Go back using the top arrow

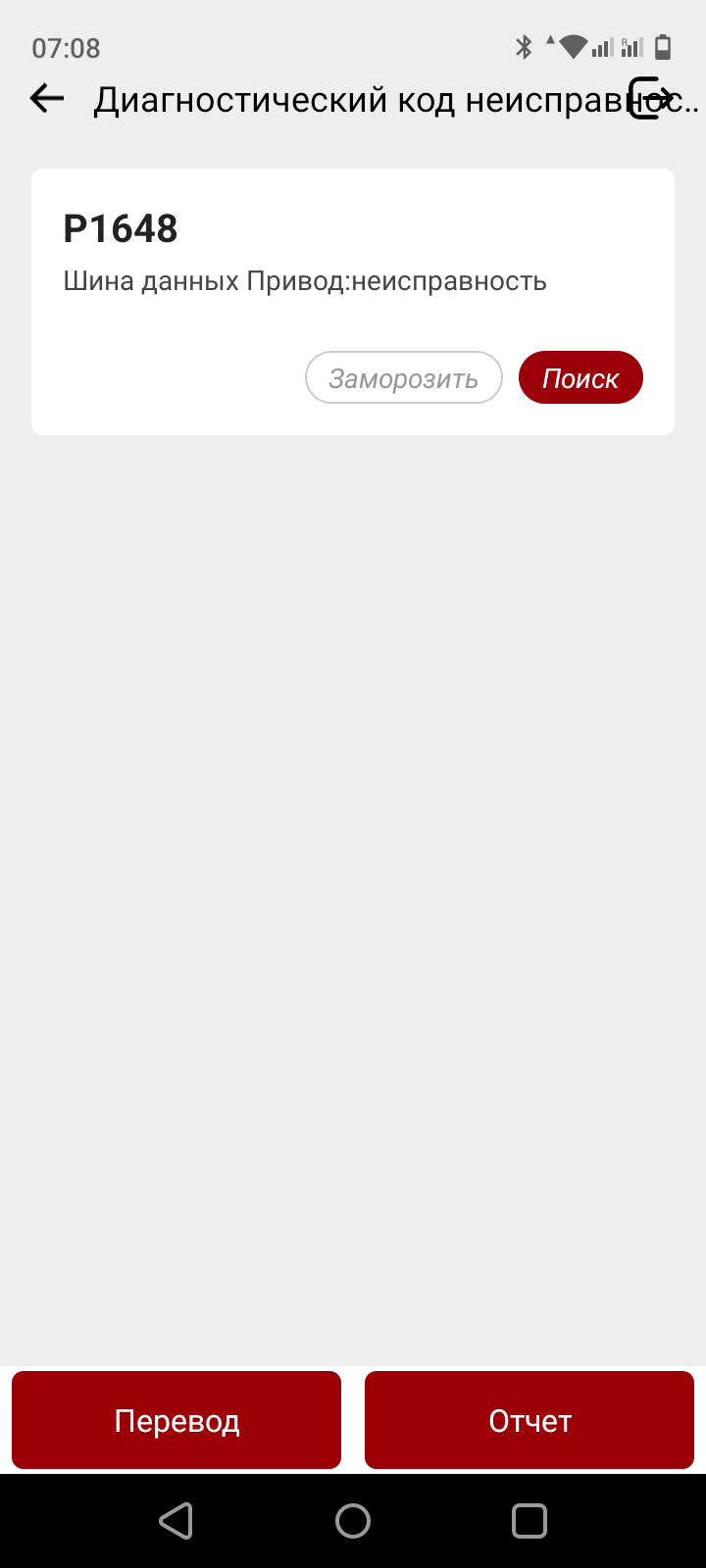click(46, 98)
